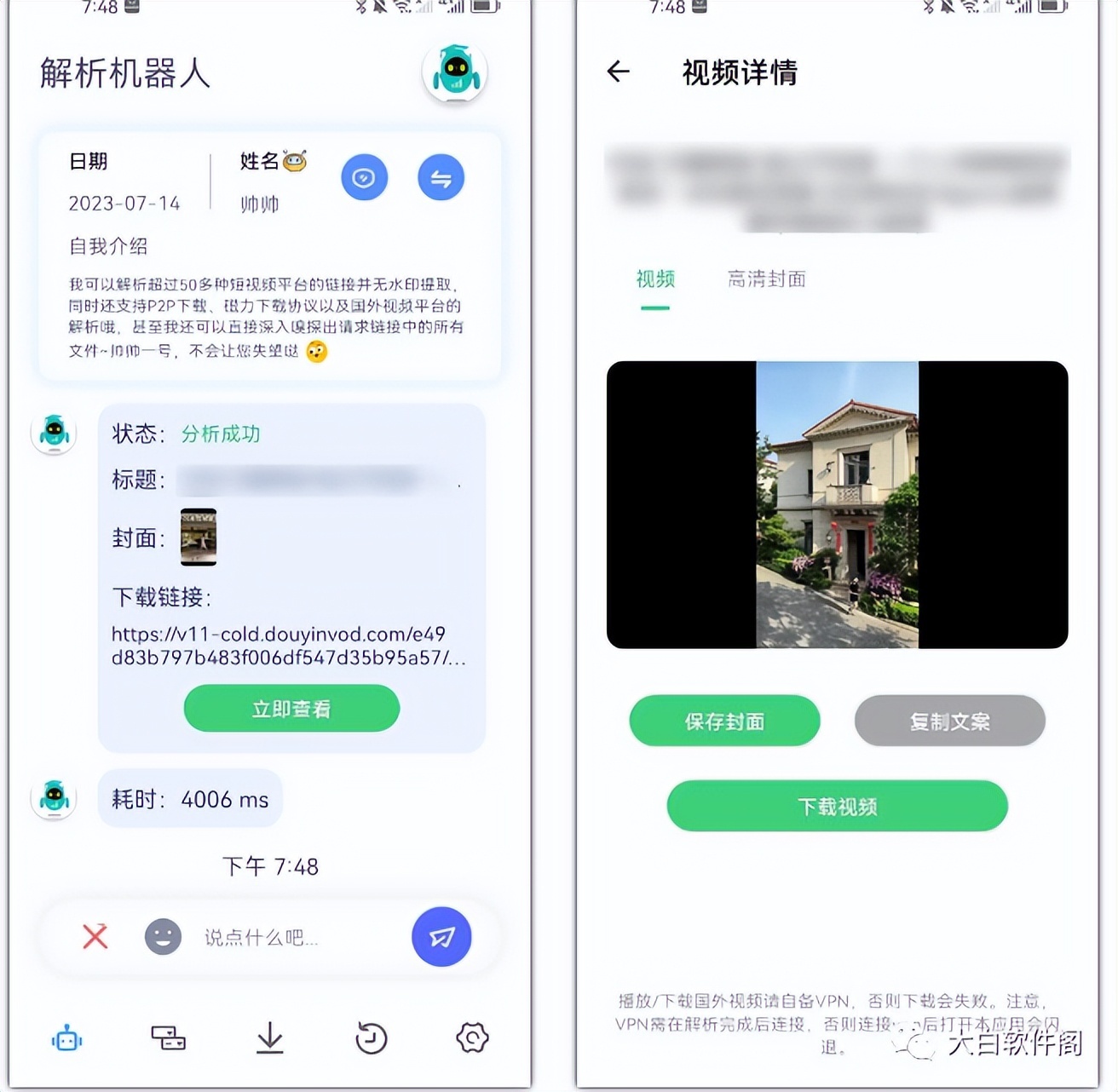Switch to the robot bottom tab
Image resolution: width=1118 pixels, height=1092 pixels.
pos(66,1038)
